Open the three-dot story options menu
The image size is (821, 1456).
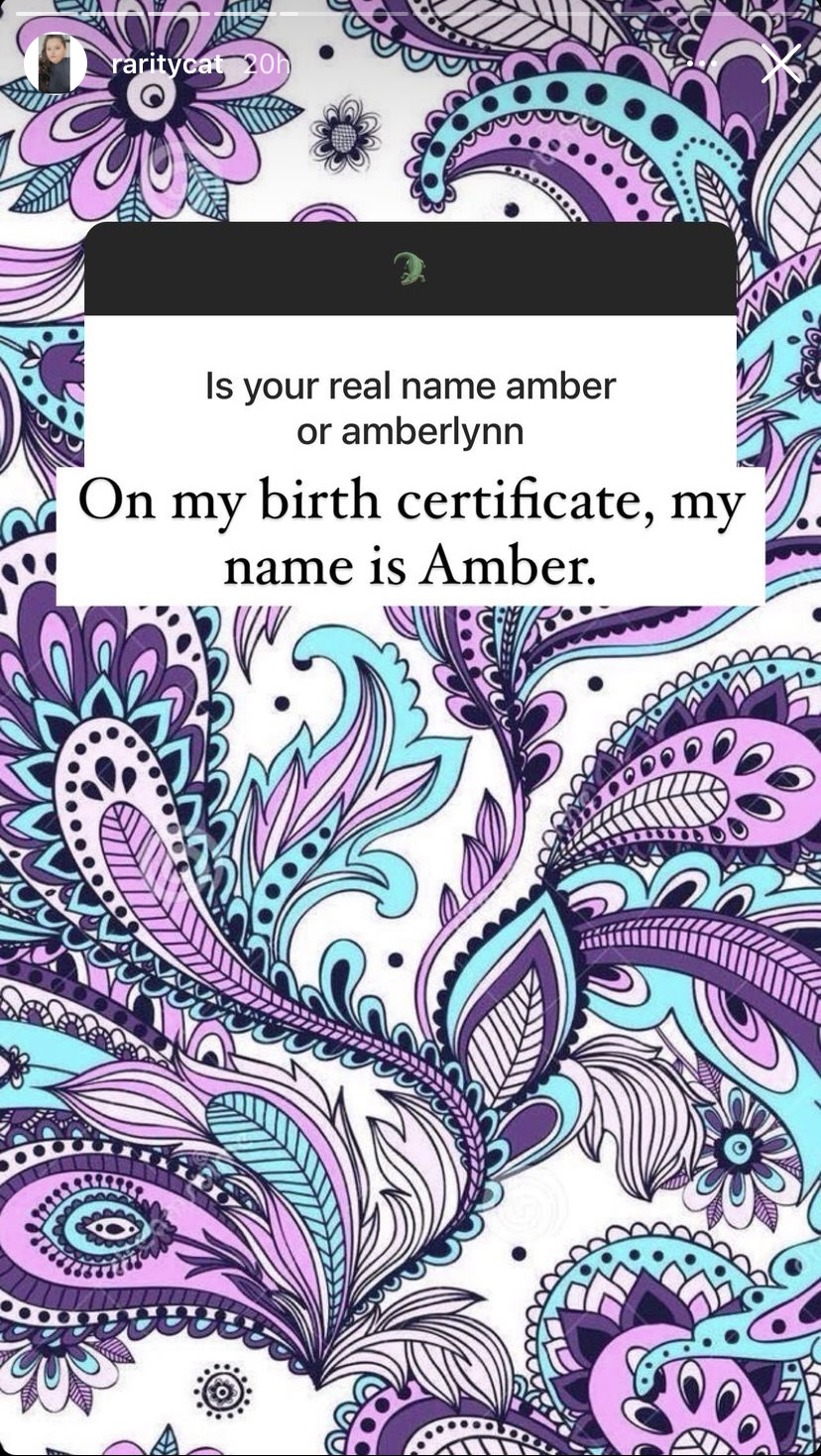702,63
